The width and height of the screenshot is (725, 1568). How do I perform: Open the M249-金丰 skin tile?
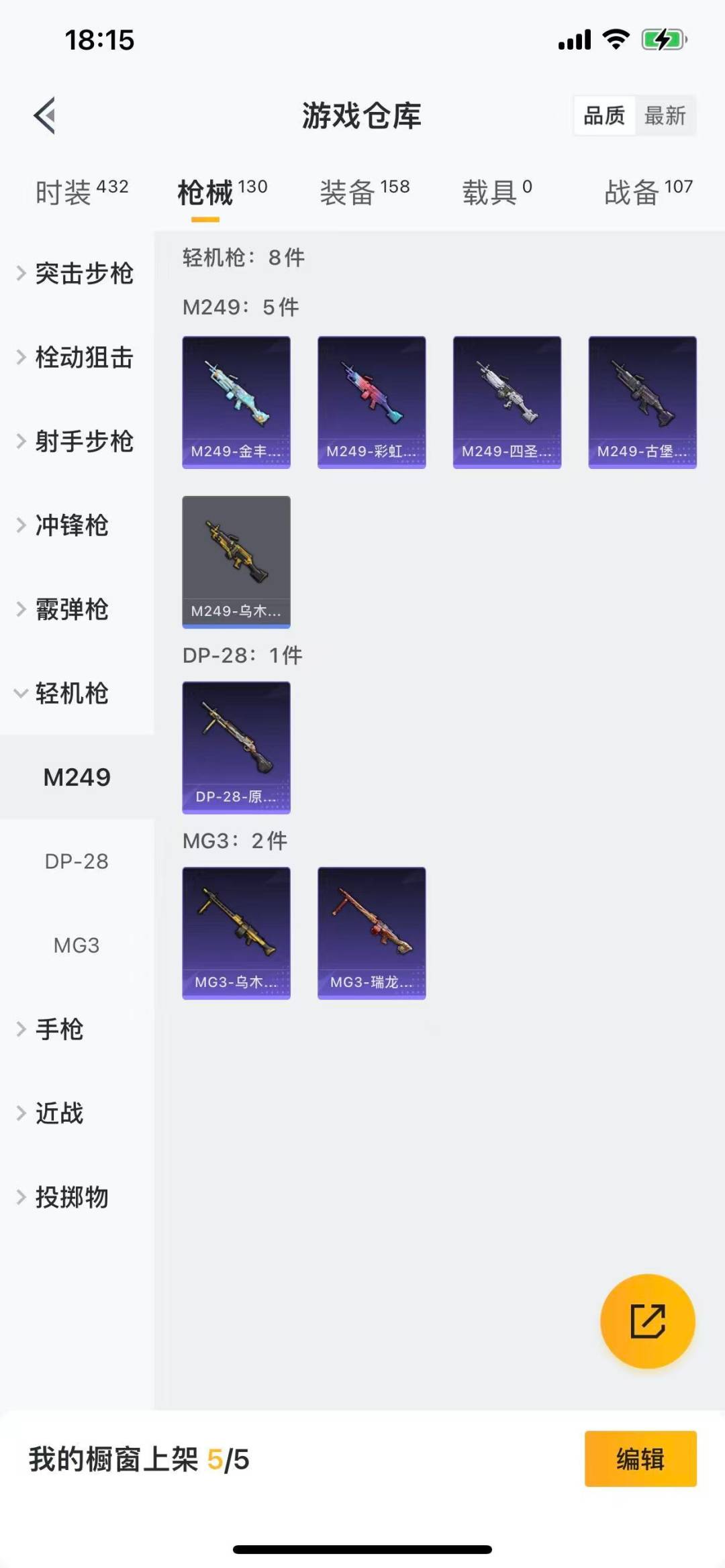236,402
